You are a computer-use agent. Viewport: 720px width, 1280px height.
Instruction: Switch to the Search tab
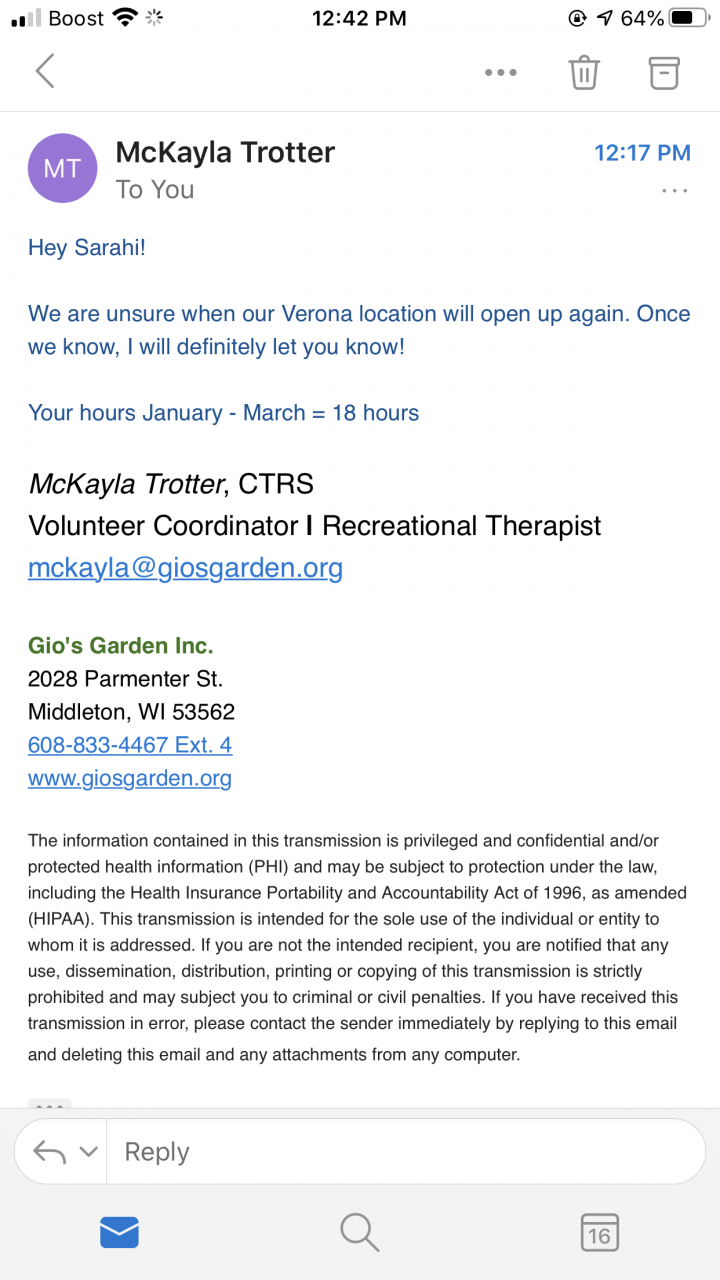[x=359, y=1232]
